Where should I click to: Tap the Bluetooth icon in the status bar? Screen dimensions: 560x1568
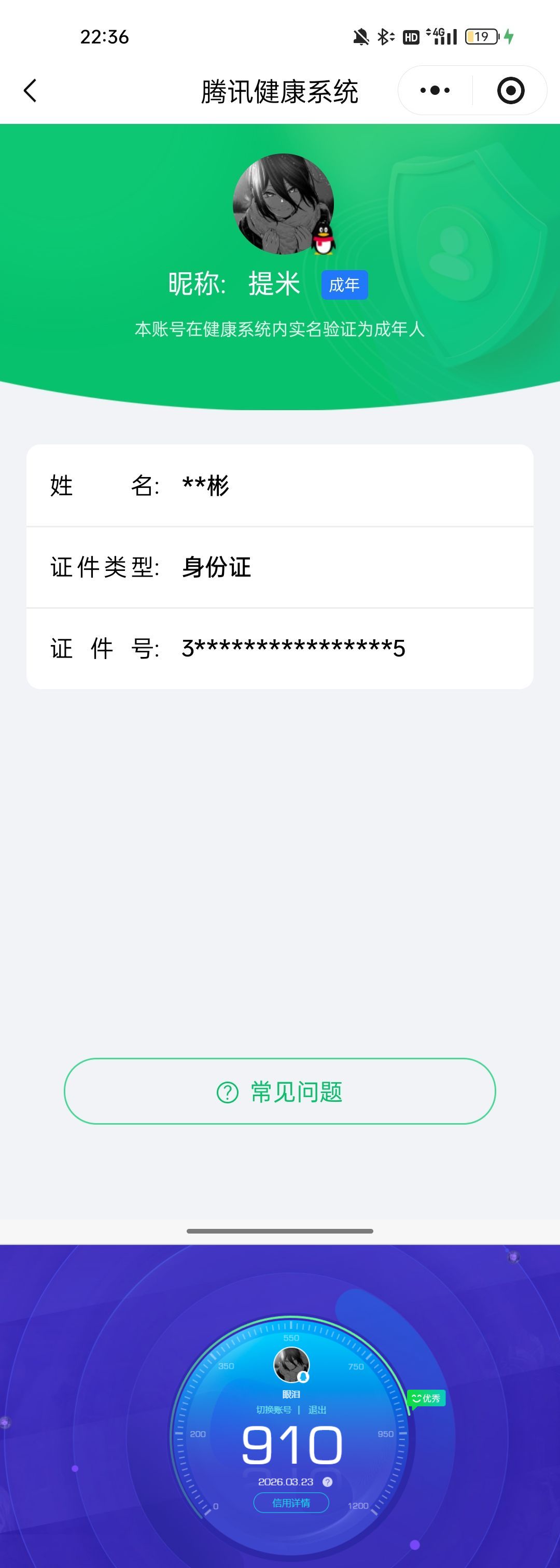point(385,36)
